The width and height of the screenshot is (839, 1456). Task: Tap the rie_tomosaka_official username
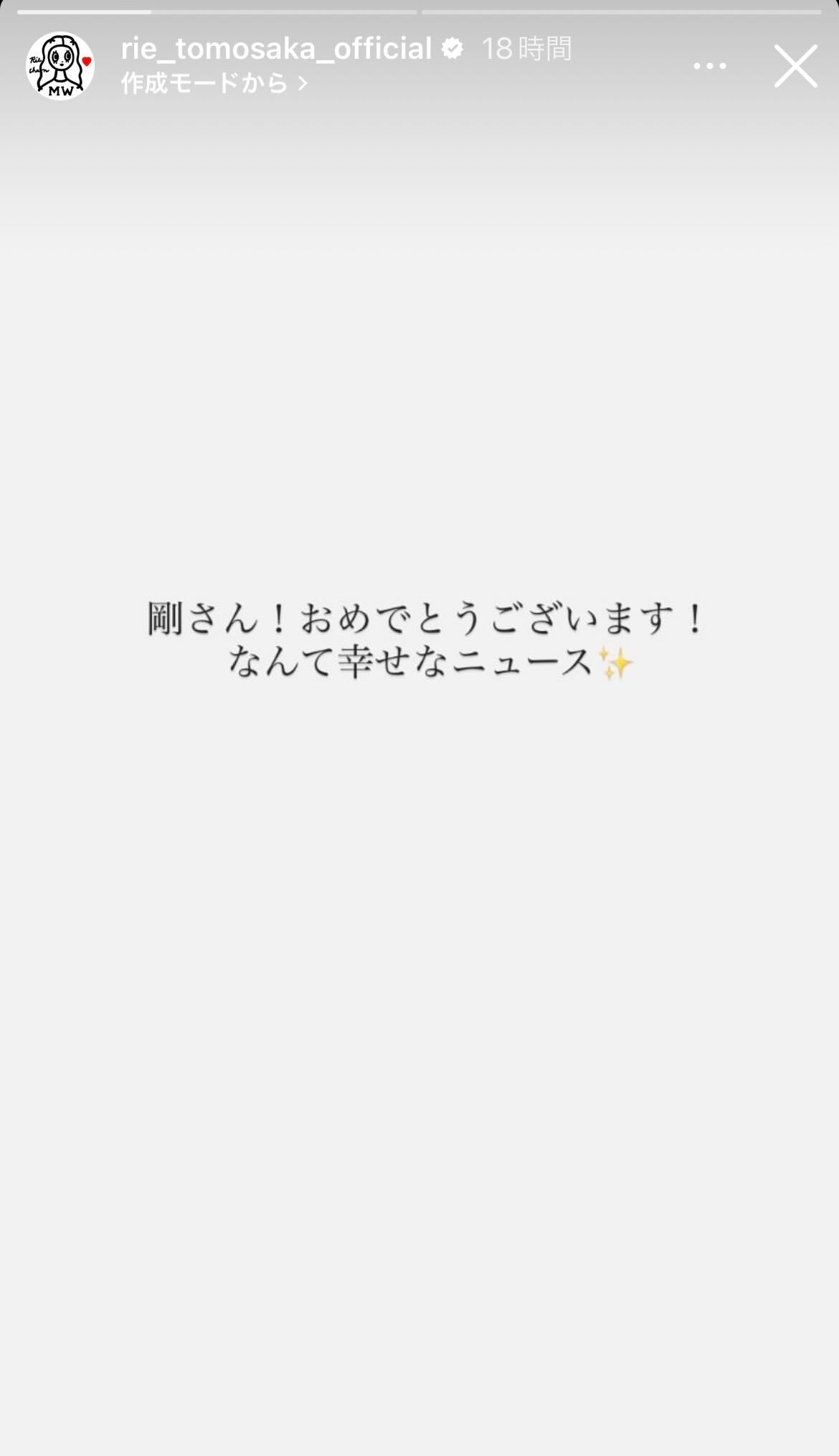coord(276,49)
